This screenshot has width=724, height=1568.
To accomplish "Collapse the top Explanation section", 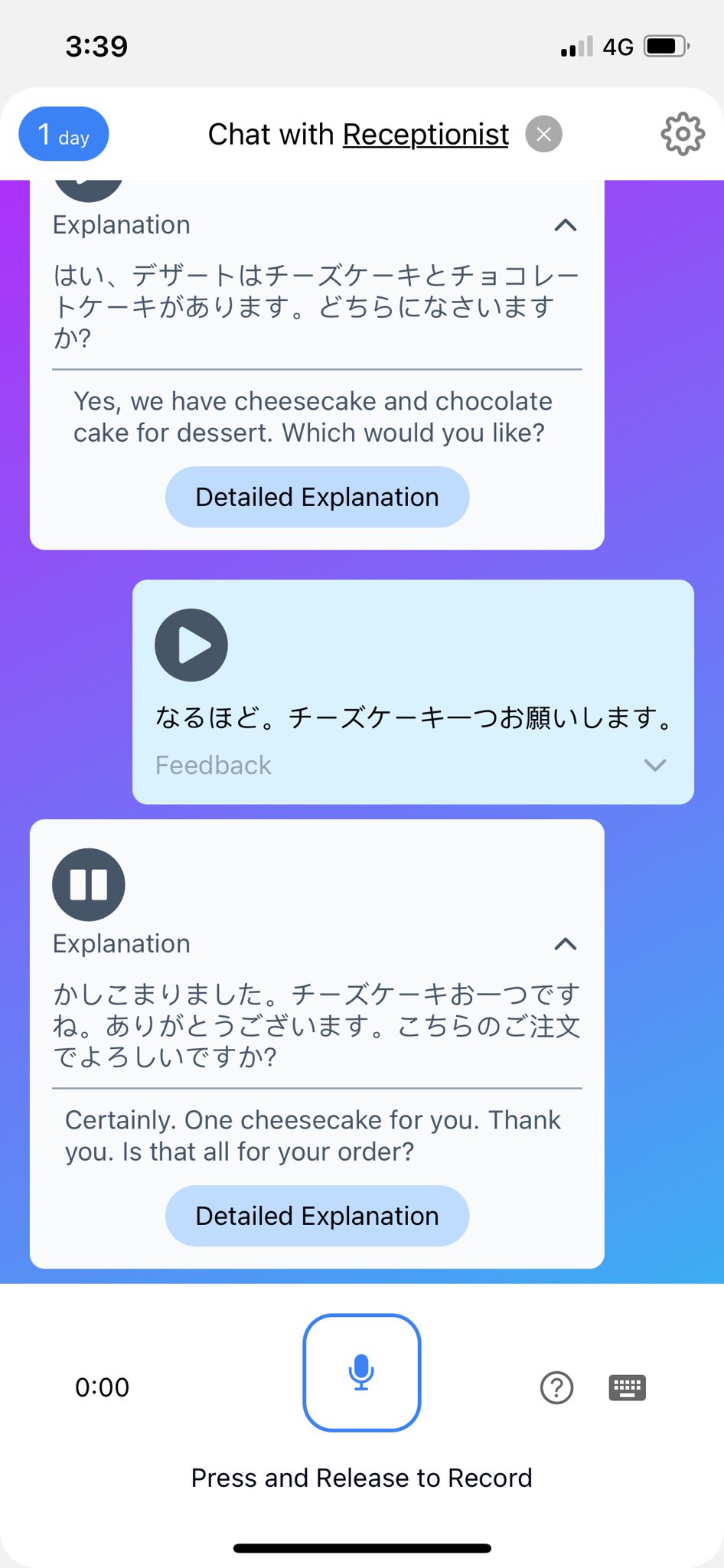I will click(x=565, y=225).
